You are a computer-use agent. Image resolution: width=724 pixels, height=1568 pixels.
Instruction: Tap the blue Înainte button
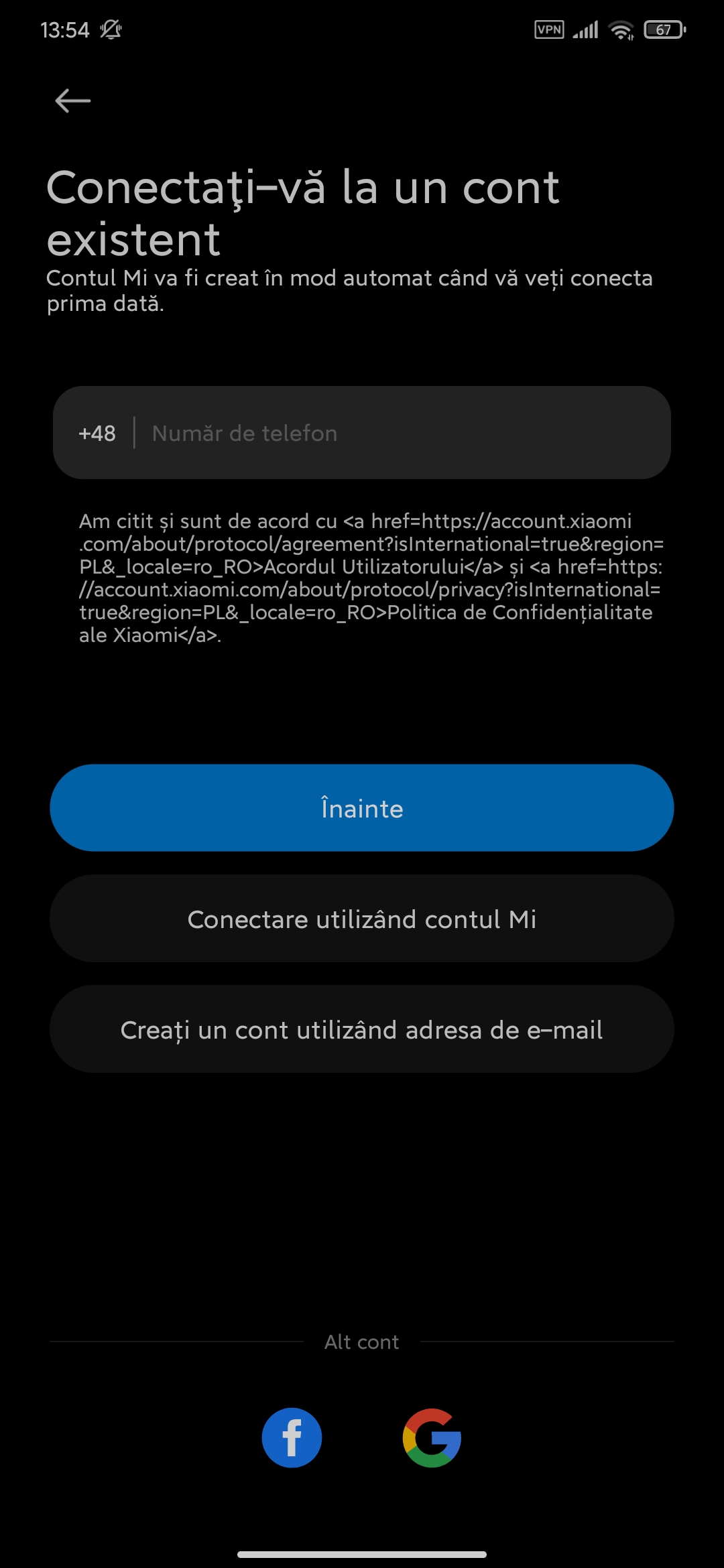point(362,808)
